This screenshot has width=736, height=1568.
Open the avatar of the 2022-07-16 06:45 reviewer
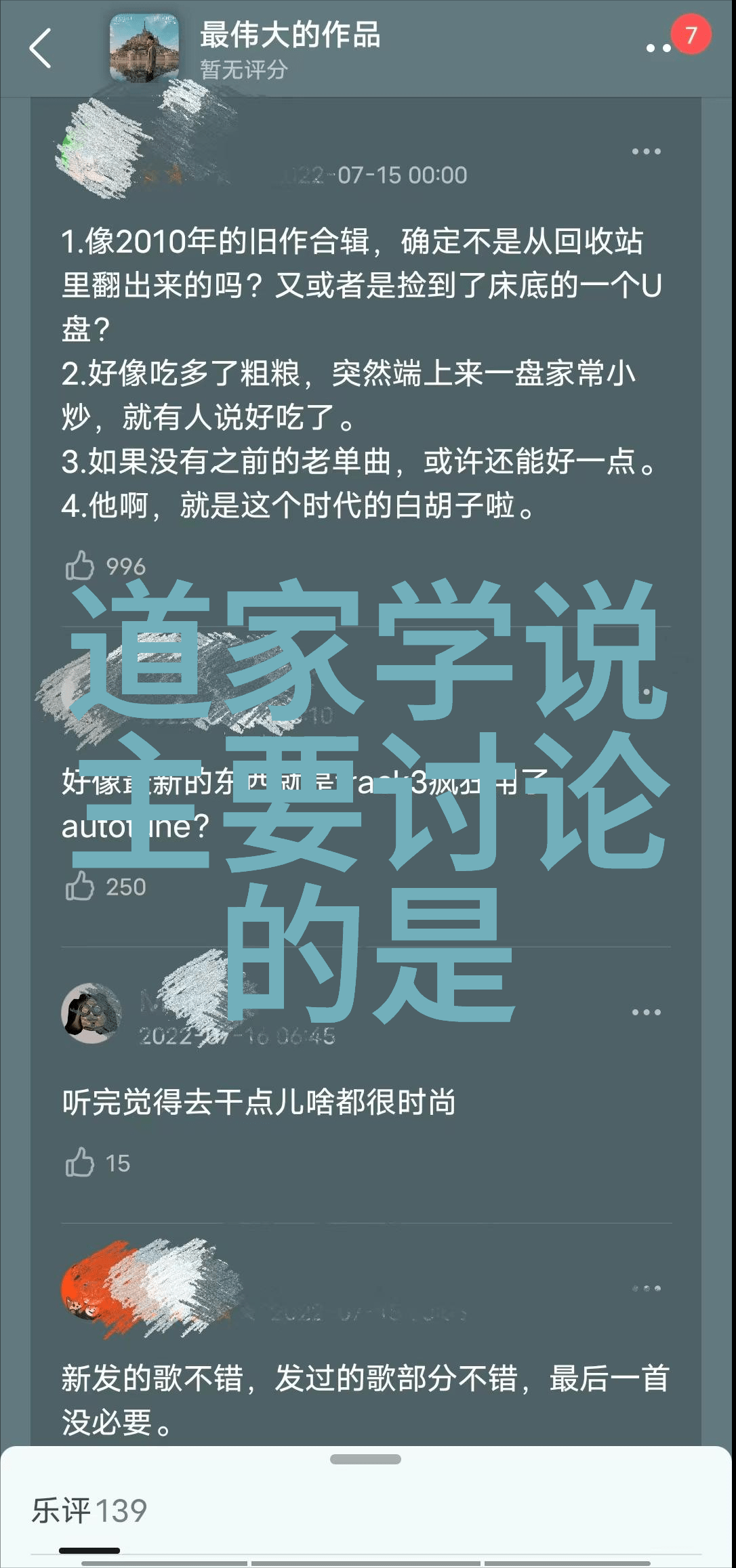pos(91,1013)
